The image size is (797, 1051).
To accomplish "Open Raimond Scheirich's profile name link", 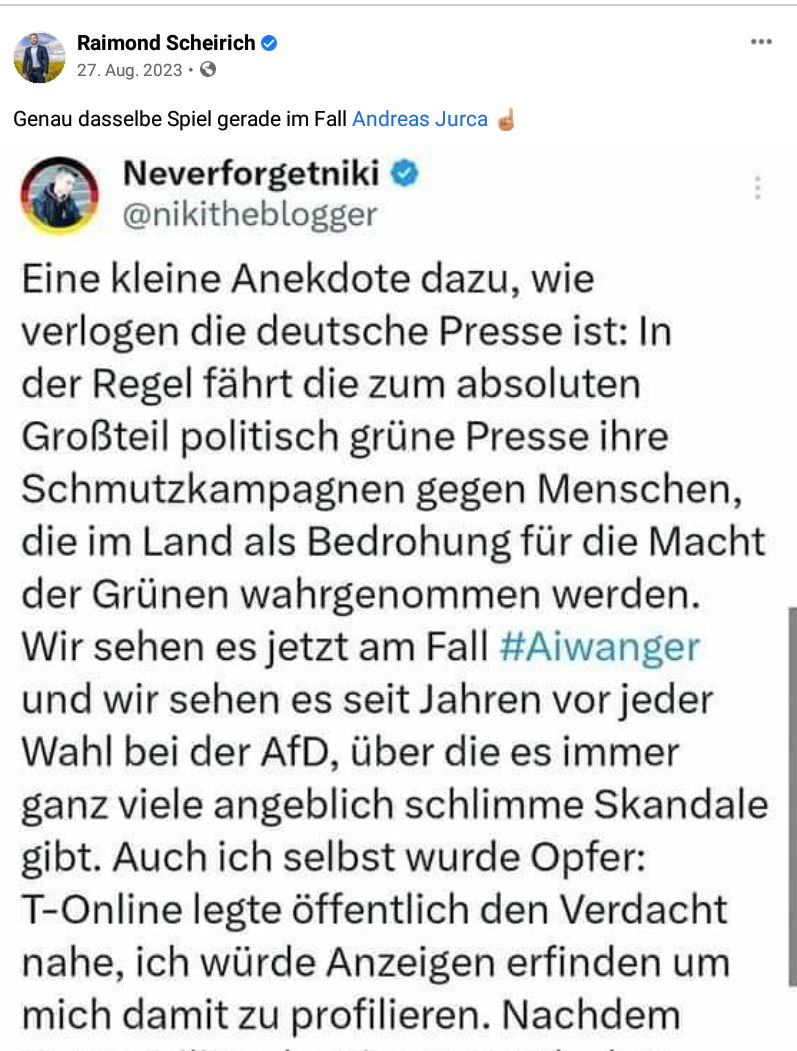I will pos(167,43).
